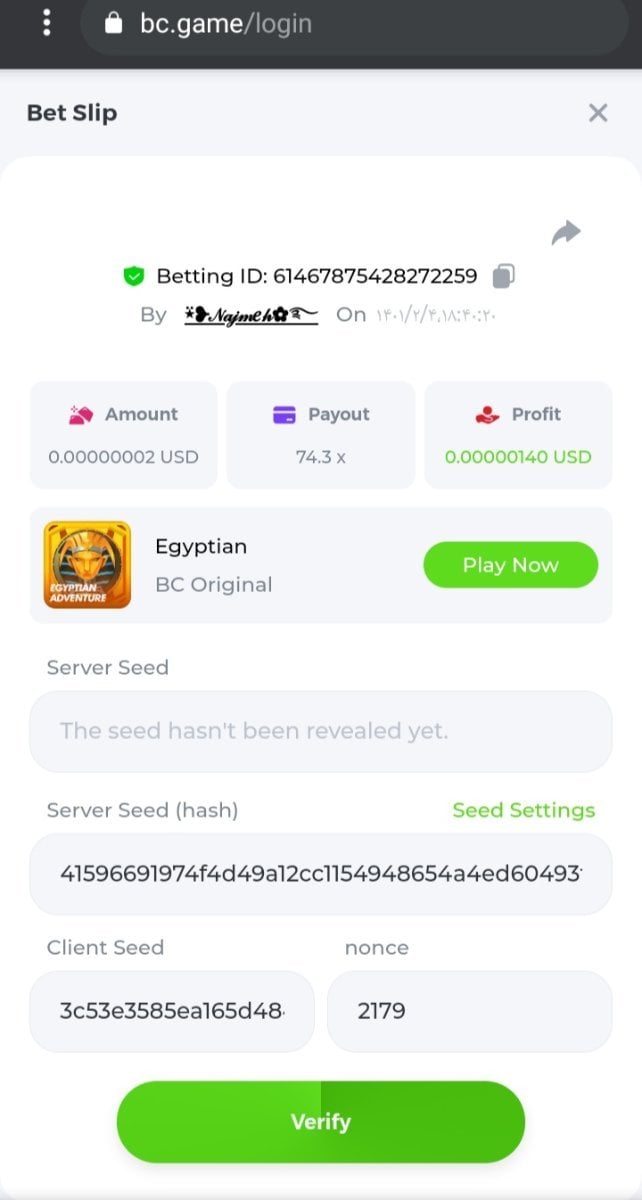Close the Bet Slip dialog
Image resolution: width=642 pixels, height=1200 pixels.
pos(598,113)
